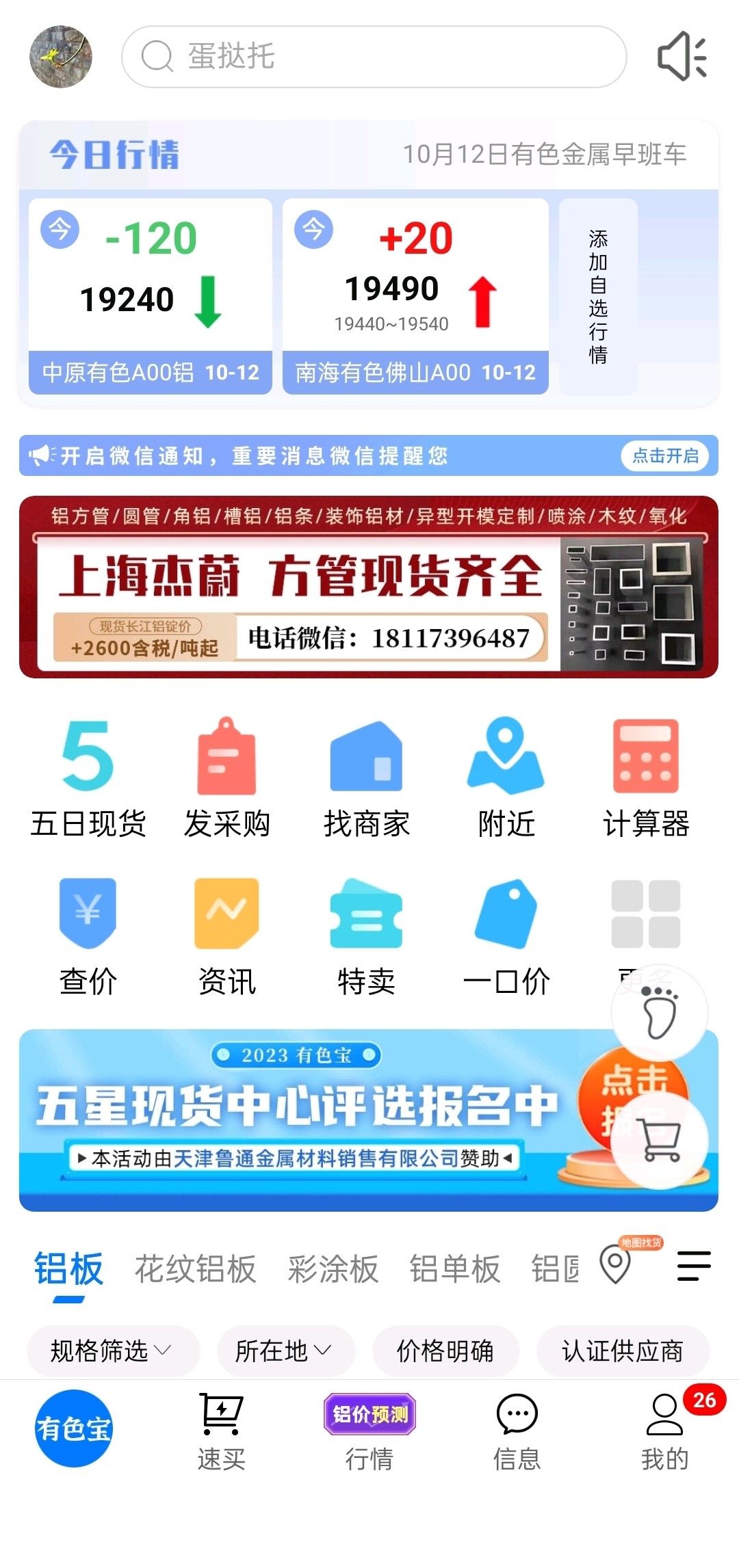
Task: Tap the speaker sound icon
Action: point(682,57)
